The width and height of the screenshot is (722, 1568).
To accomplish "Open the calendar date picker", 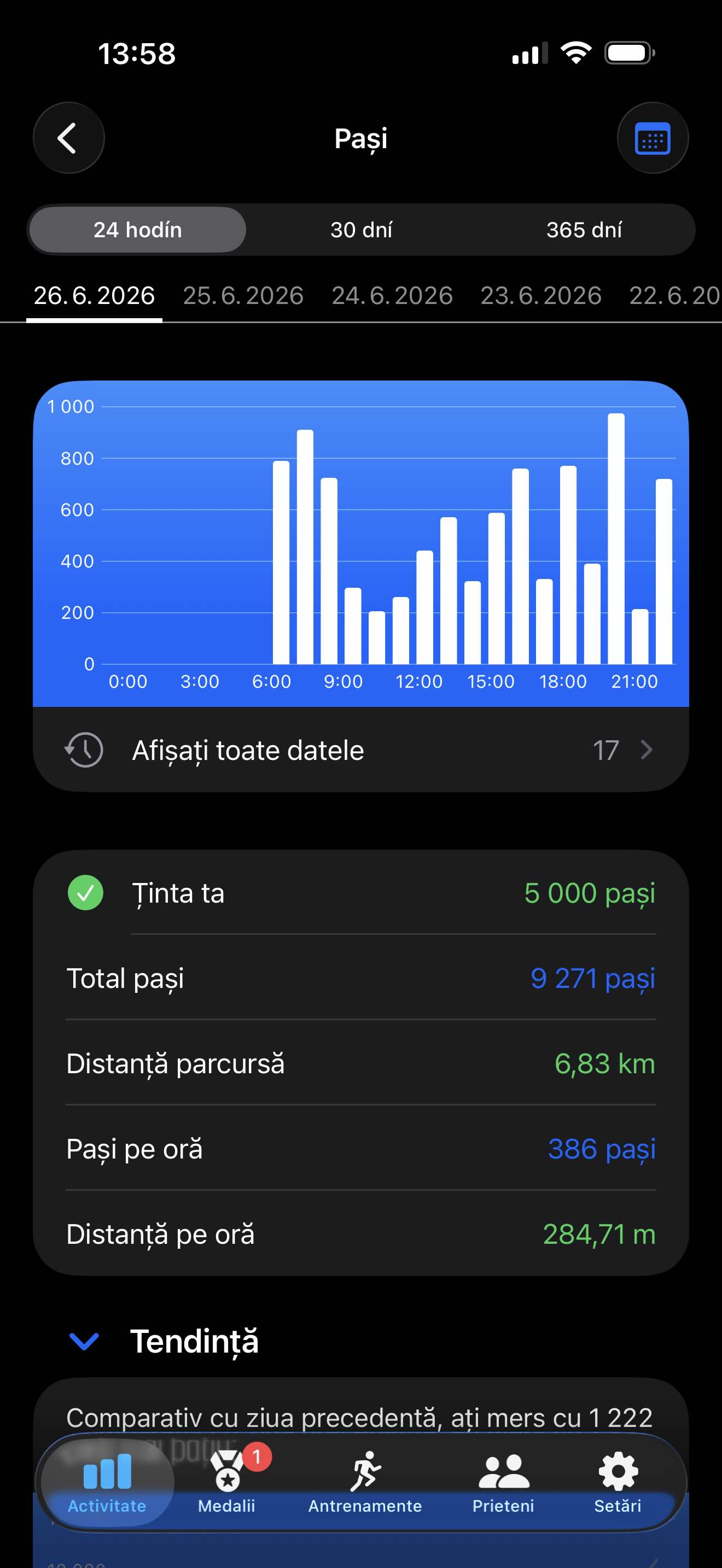I will point(653,138).
